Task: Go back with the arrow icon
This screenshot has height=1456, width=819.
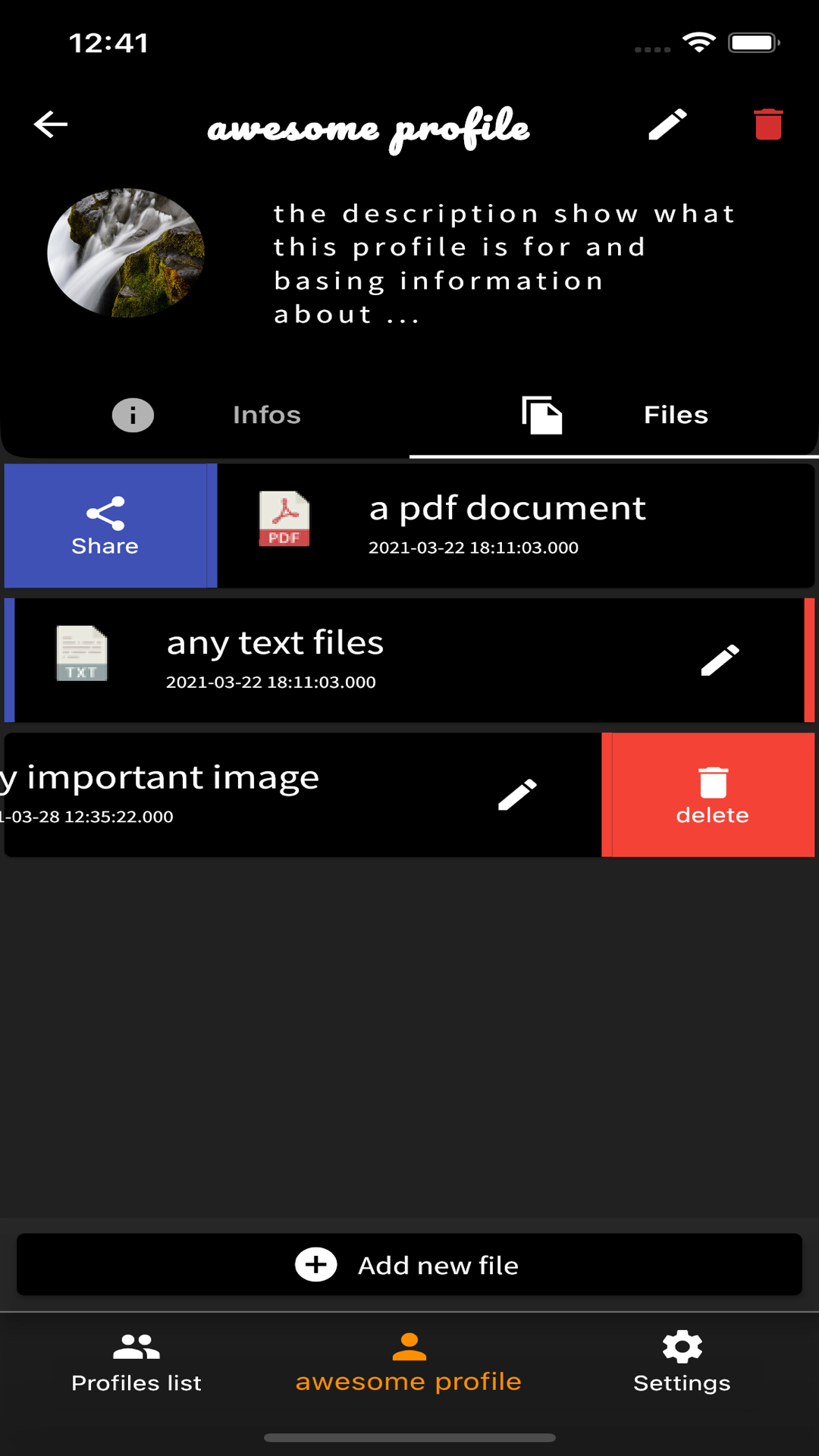Action: tap(51, 124)
